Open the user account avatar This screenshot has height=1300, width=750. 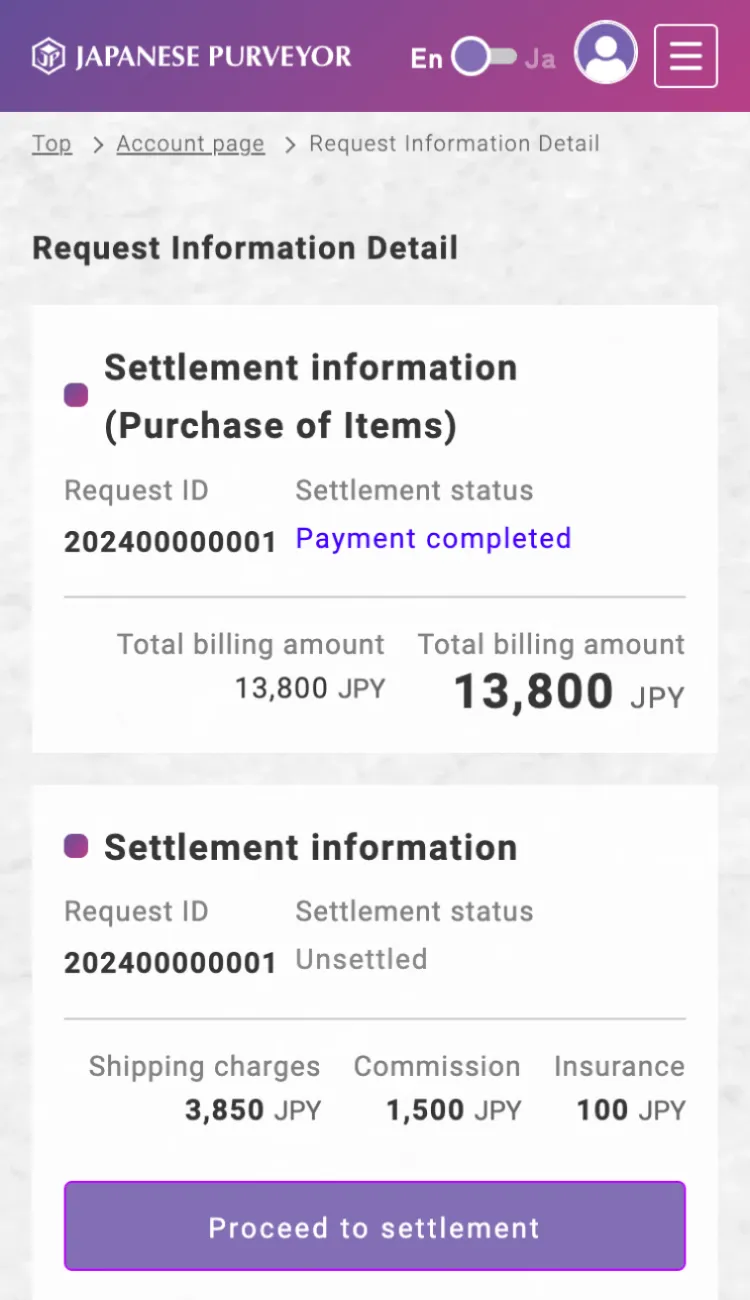[x=606, y=52]
